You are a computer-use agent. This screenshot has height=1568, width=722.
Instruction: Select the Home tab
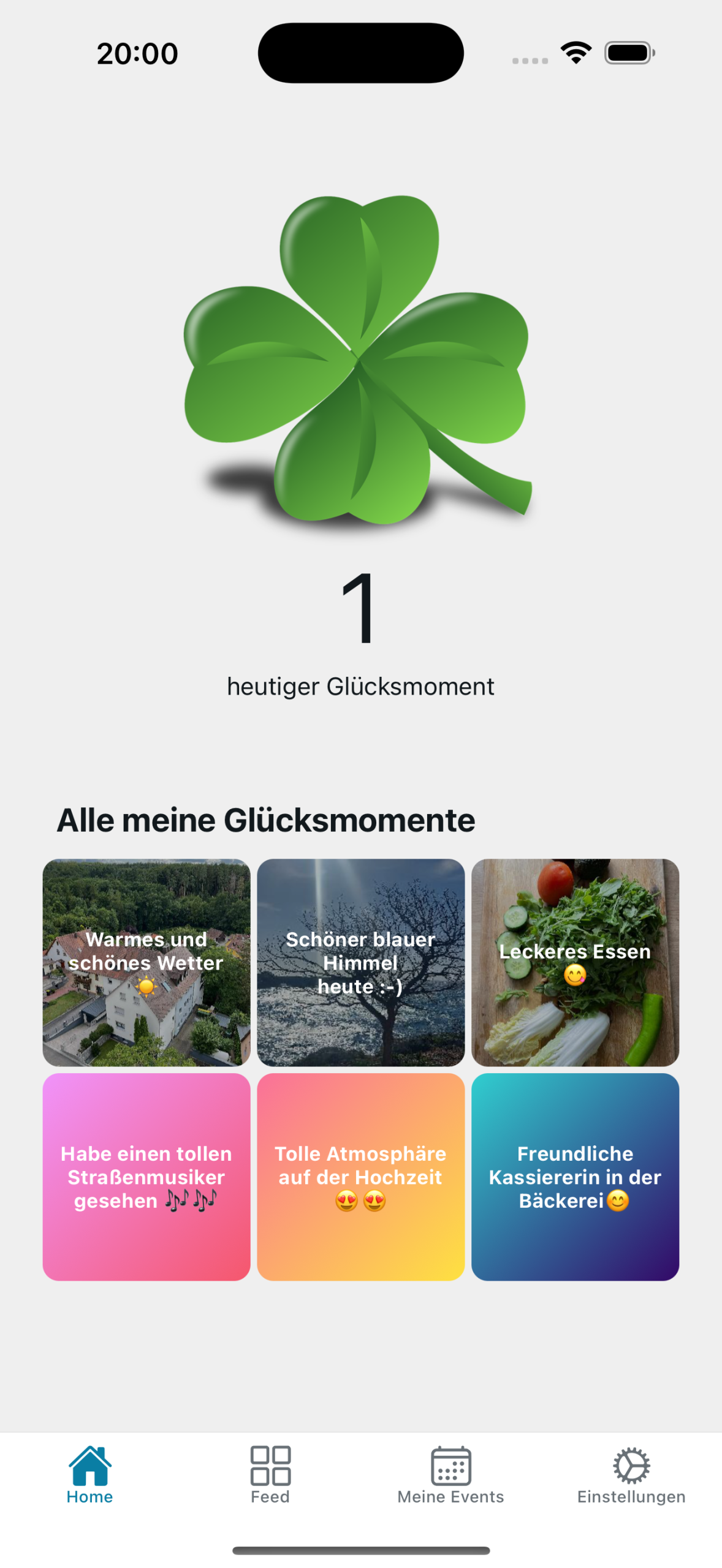click(90, 1475)
